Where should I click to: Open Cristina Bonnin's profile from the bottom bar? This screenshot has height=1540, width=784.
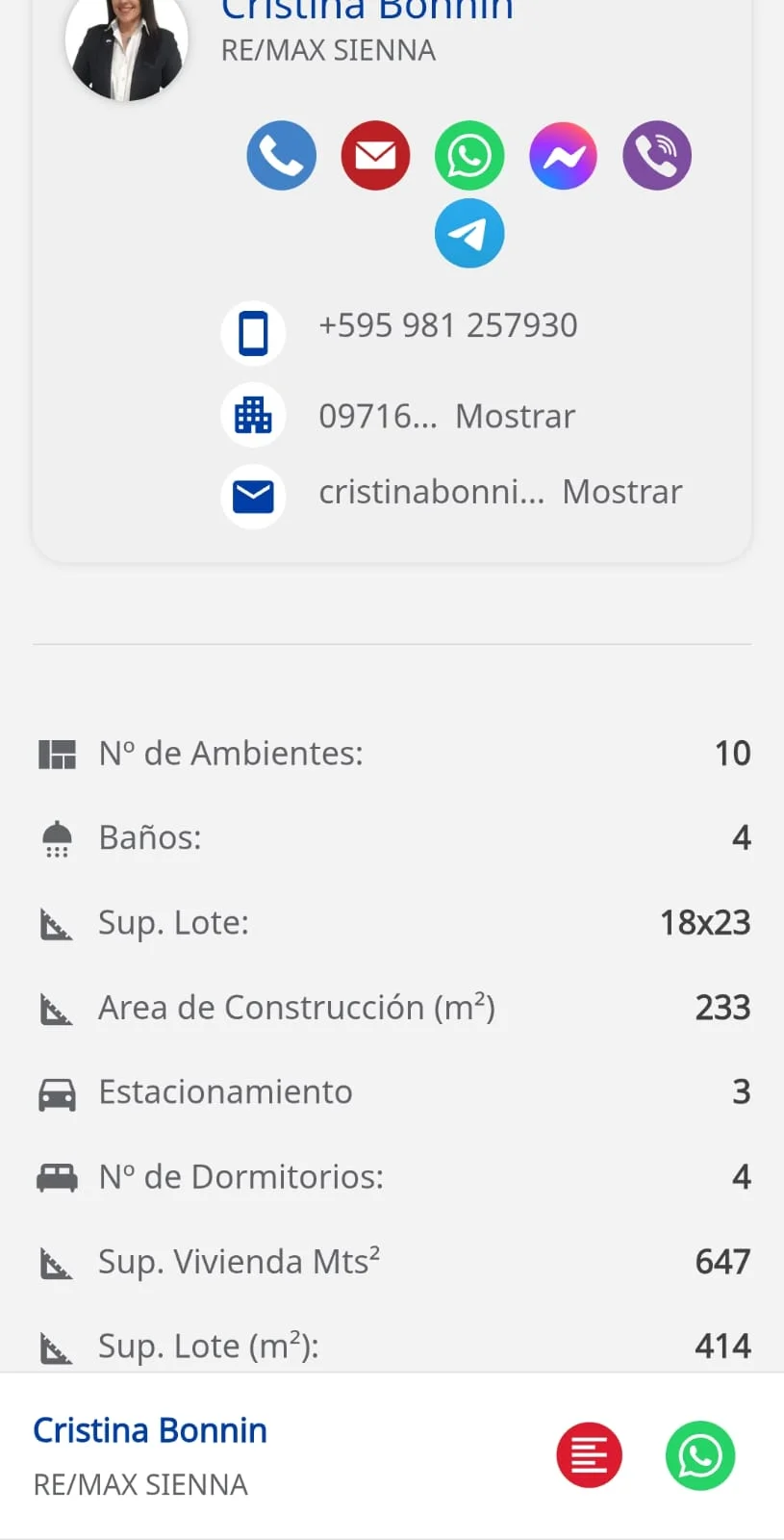[150, 1431]
